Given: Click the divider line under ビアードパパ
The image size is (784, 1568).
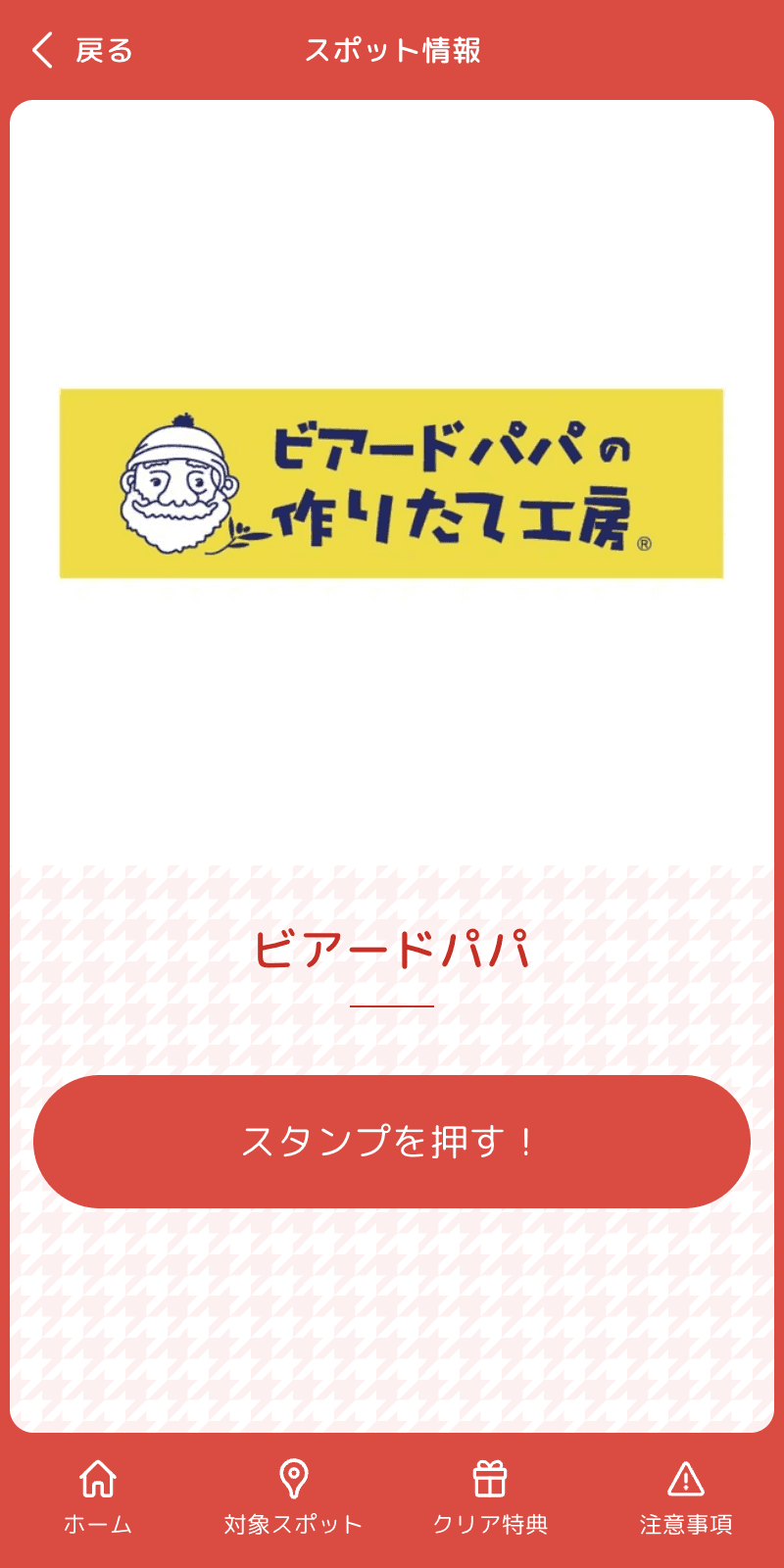Looking at the screenshot, I should [392, 1004].
